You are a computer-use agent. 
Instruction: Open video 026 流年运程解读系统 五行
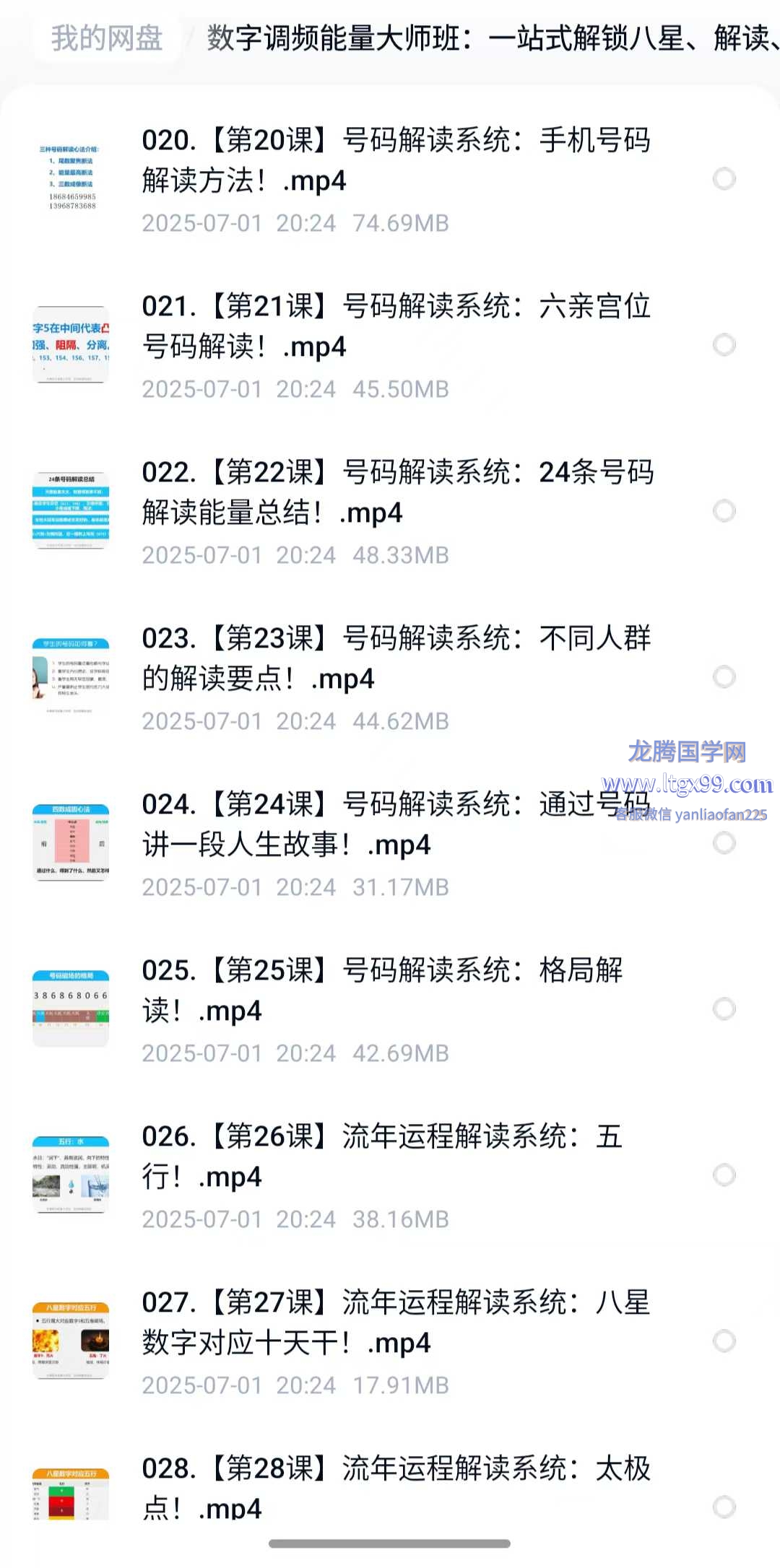pyautogui.click(x=383, y=1157)
